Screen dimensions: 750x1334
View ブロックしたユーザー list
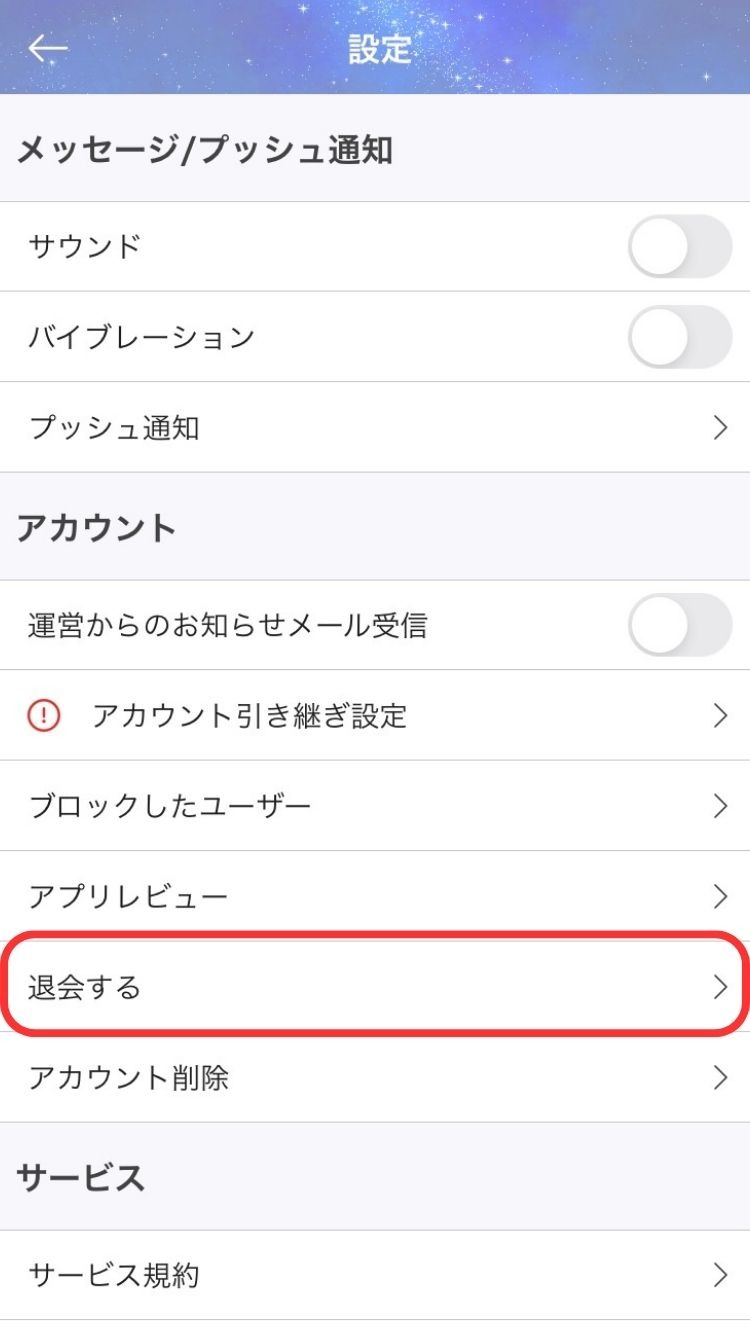375,806
